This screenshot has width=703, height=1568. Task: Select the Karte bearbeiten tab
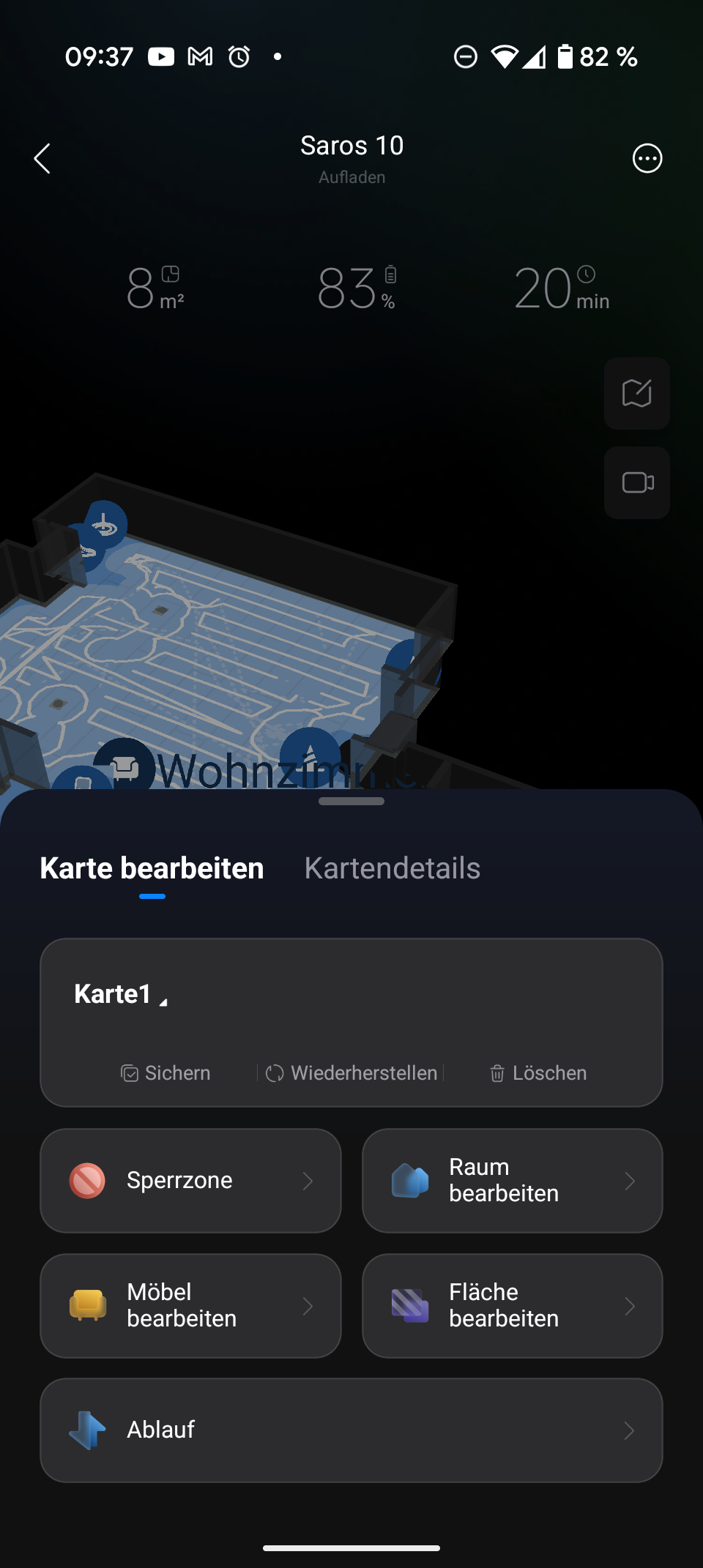click(x=152, y=868)
